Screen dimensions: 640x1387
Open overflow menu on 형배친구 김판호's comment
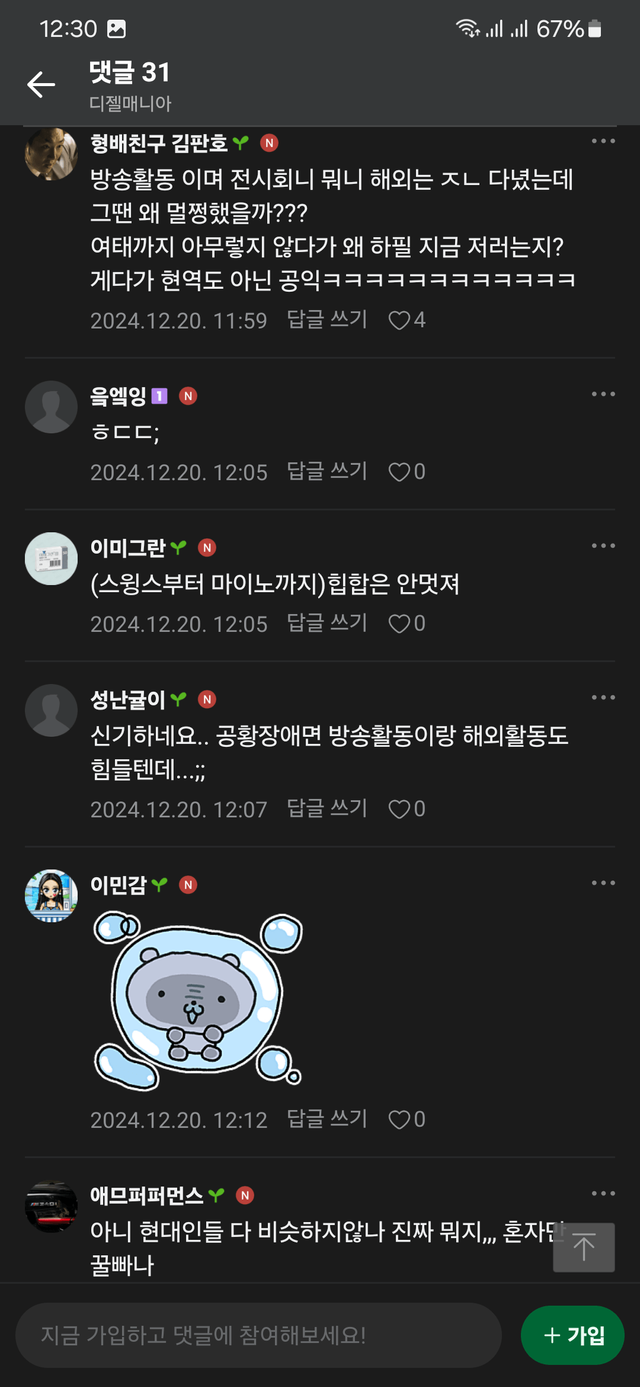pyautogui.click(x=603, y=142)
